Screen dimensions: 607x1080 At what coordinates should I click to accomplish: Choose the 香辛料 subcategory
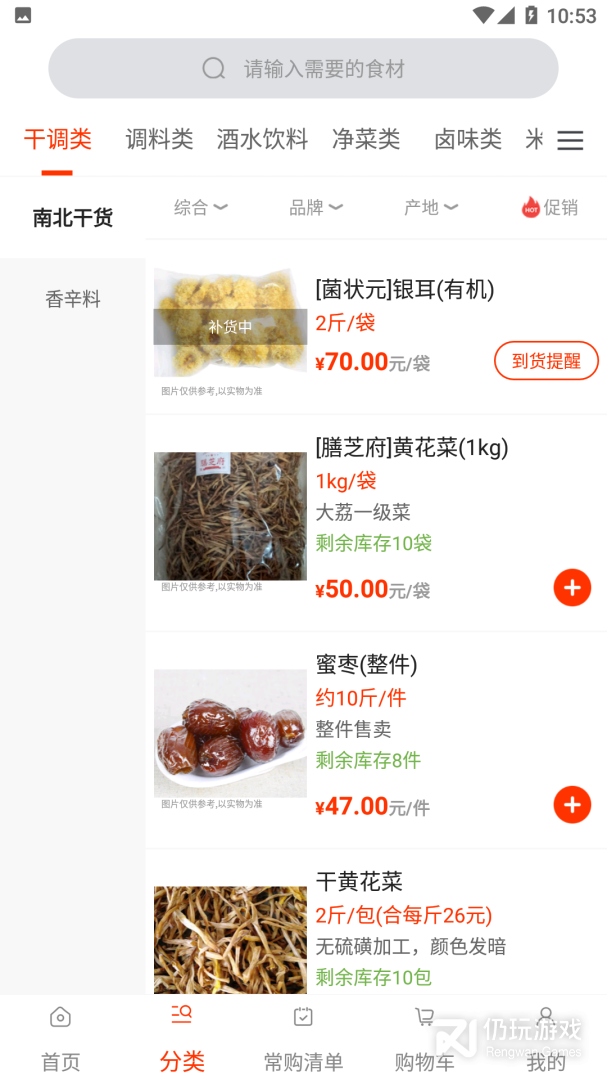coord(73,299)
